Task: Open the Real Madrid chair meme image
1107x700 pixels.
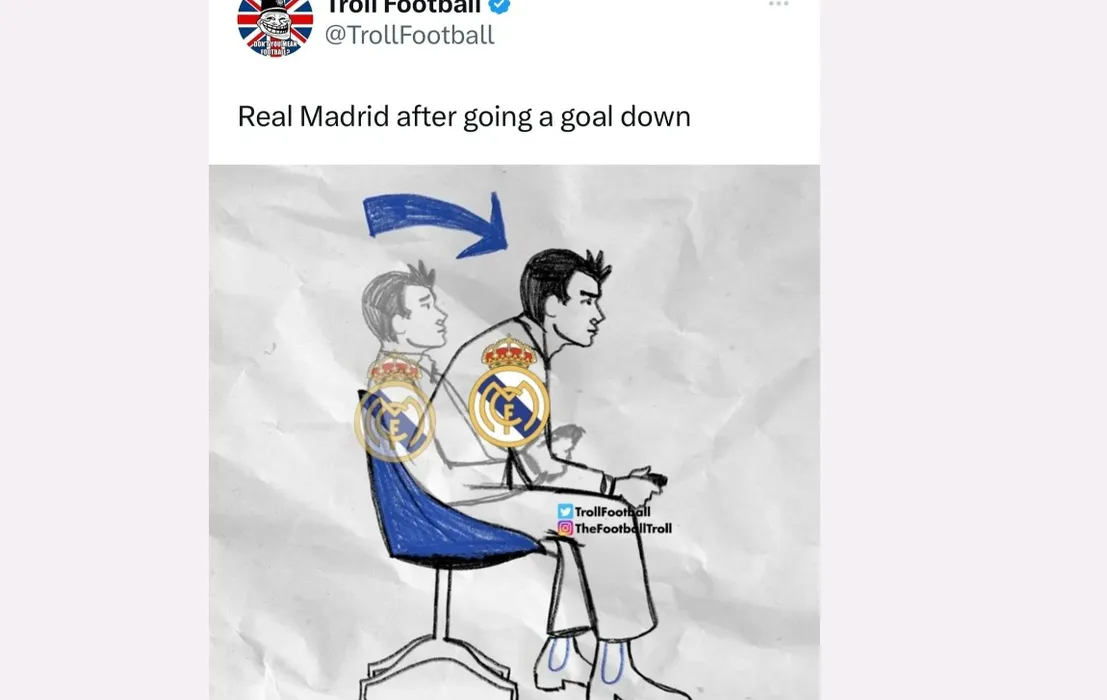Action: point(514,431)
